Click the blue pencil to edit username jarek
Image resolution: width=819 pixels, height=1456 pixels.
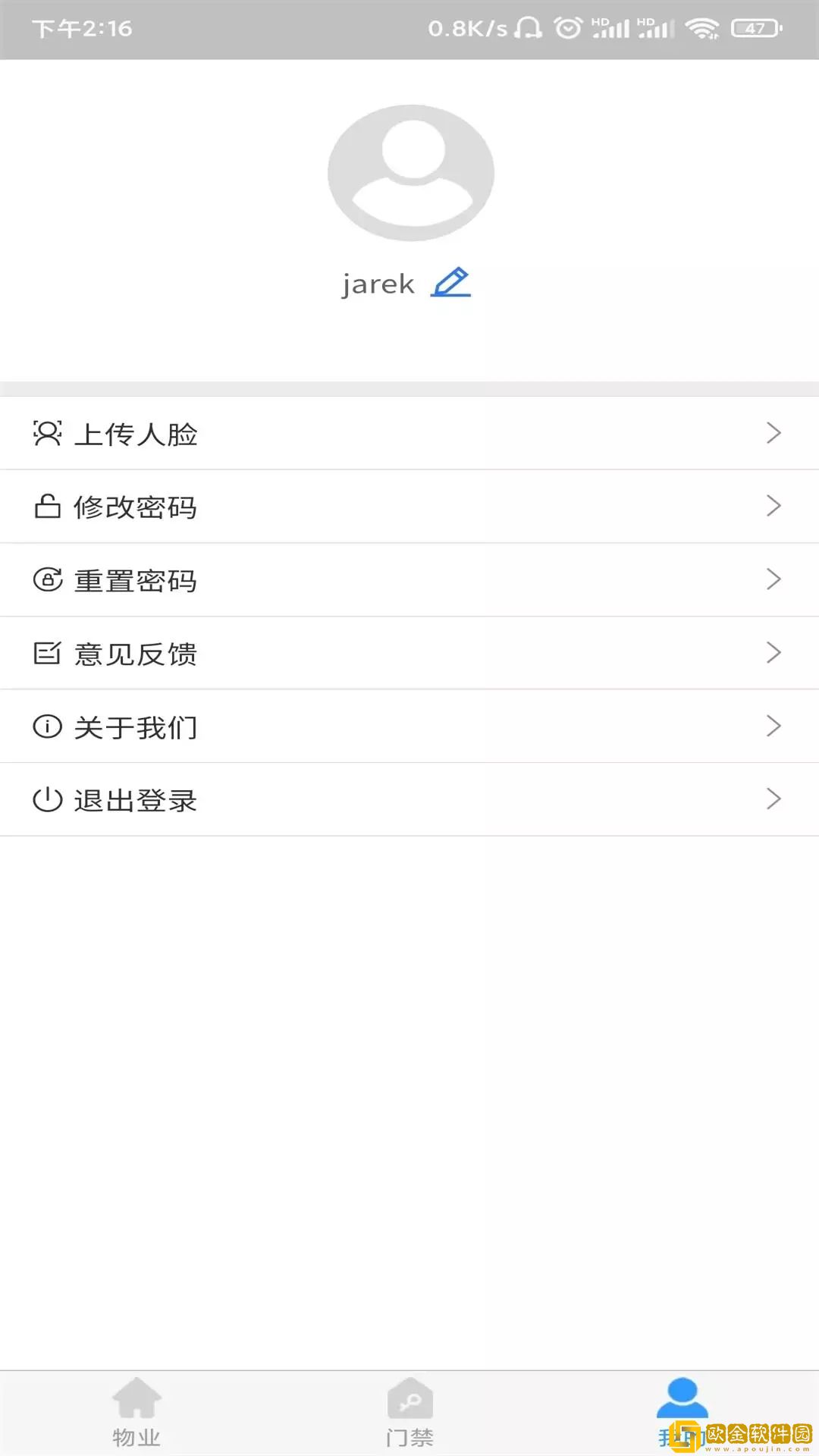(452, 283)
